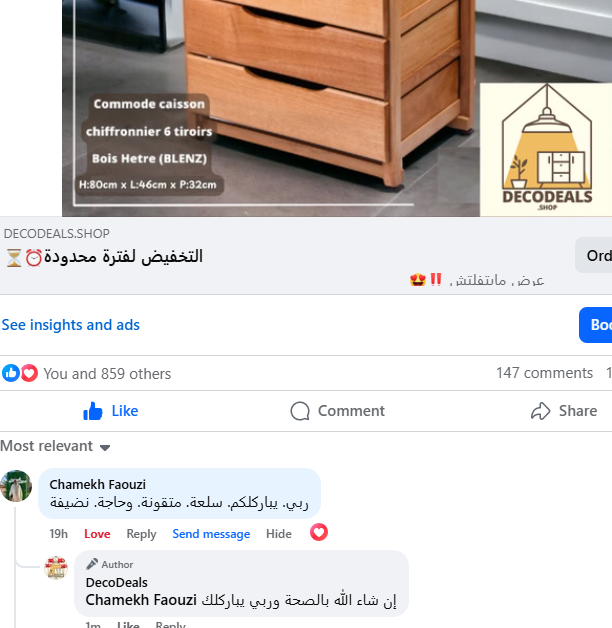This screenshot has height=628, width=612.
Task: Open Chamekh Faouzi's profile picture
Action: [16, 486]
